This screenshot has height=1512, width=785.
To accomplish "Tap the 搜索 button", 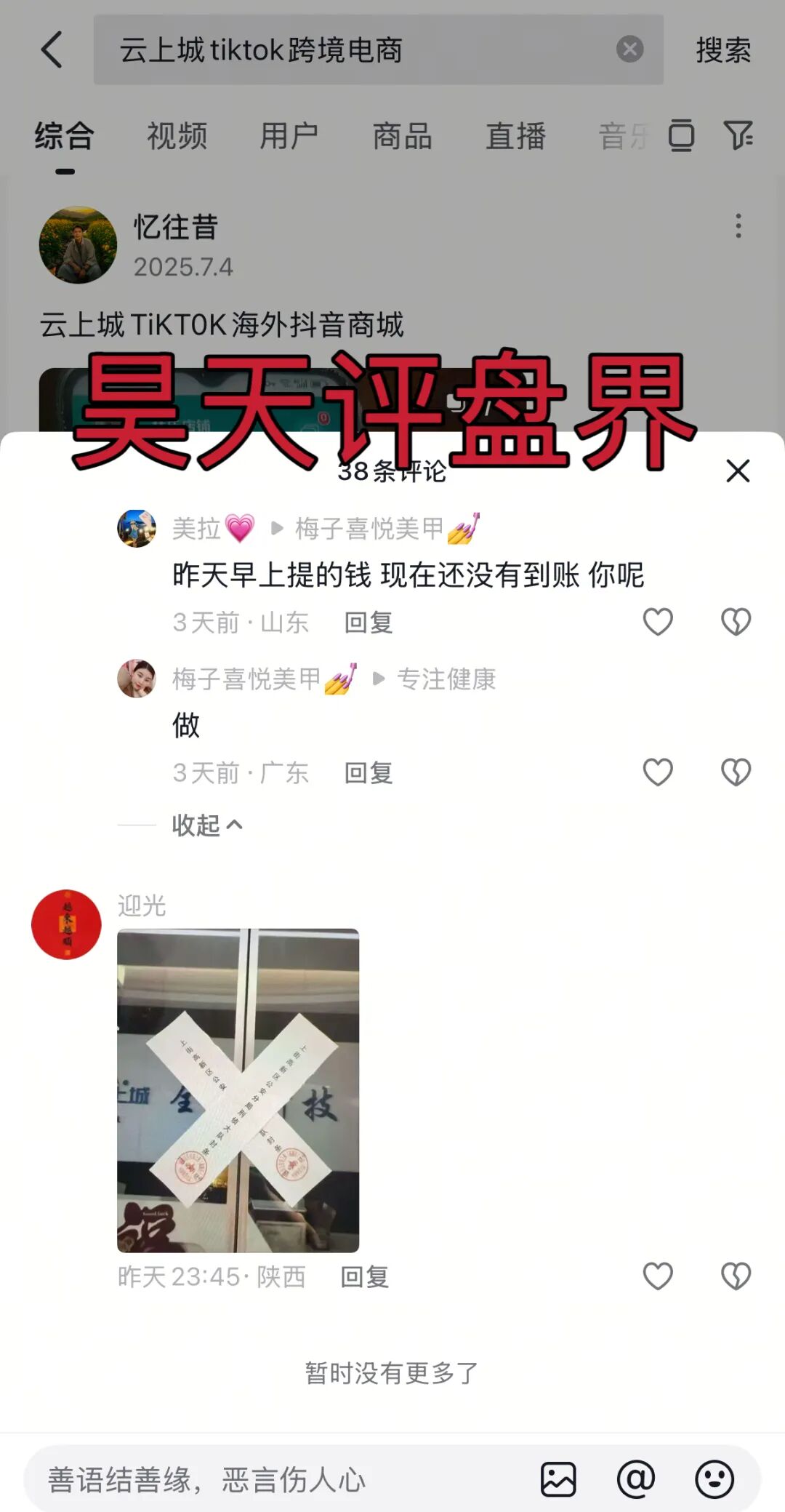I will point(722,51).
